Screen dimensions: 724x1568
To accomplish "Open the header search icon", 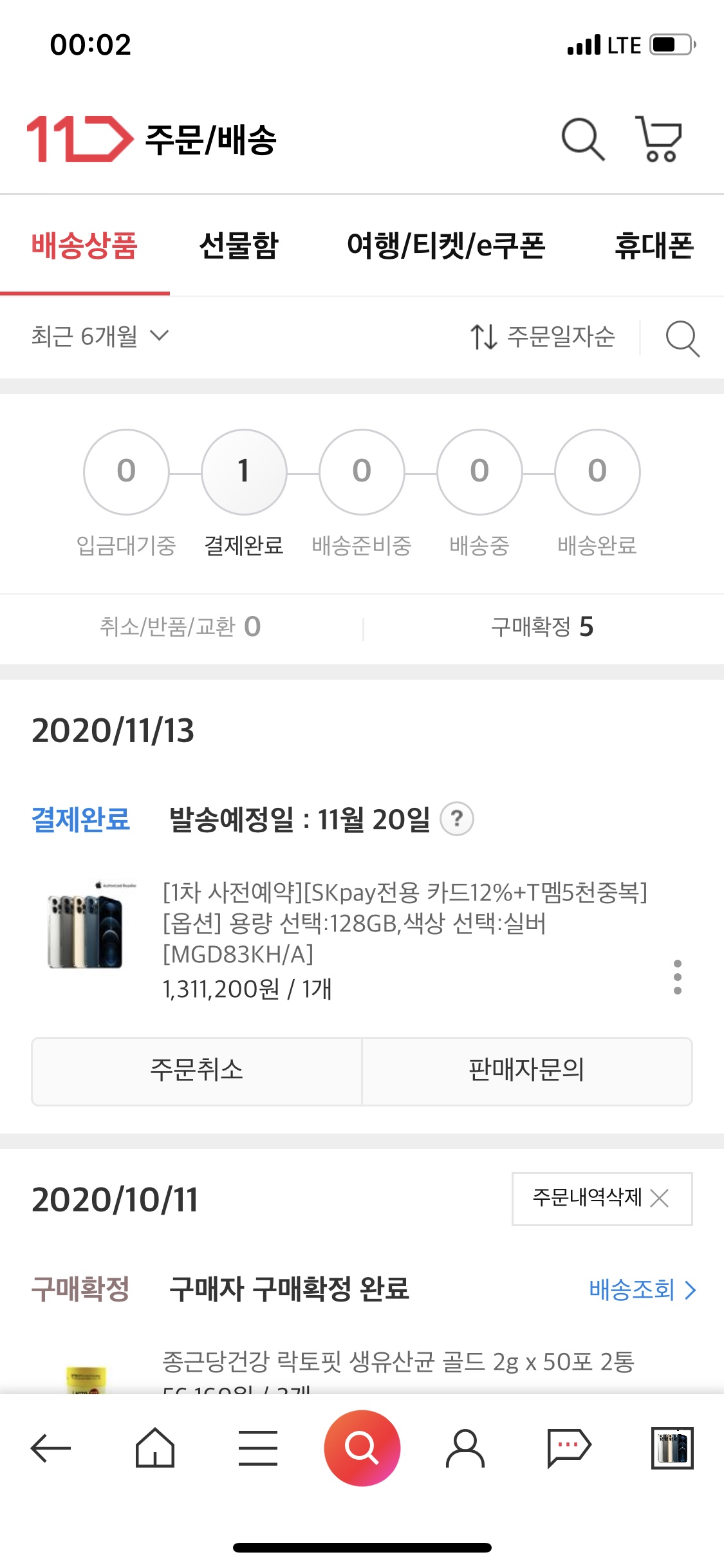I will click(x=582, y=138).
